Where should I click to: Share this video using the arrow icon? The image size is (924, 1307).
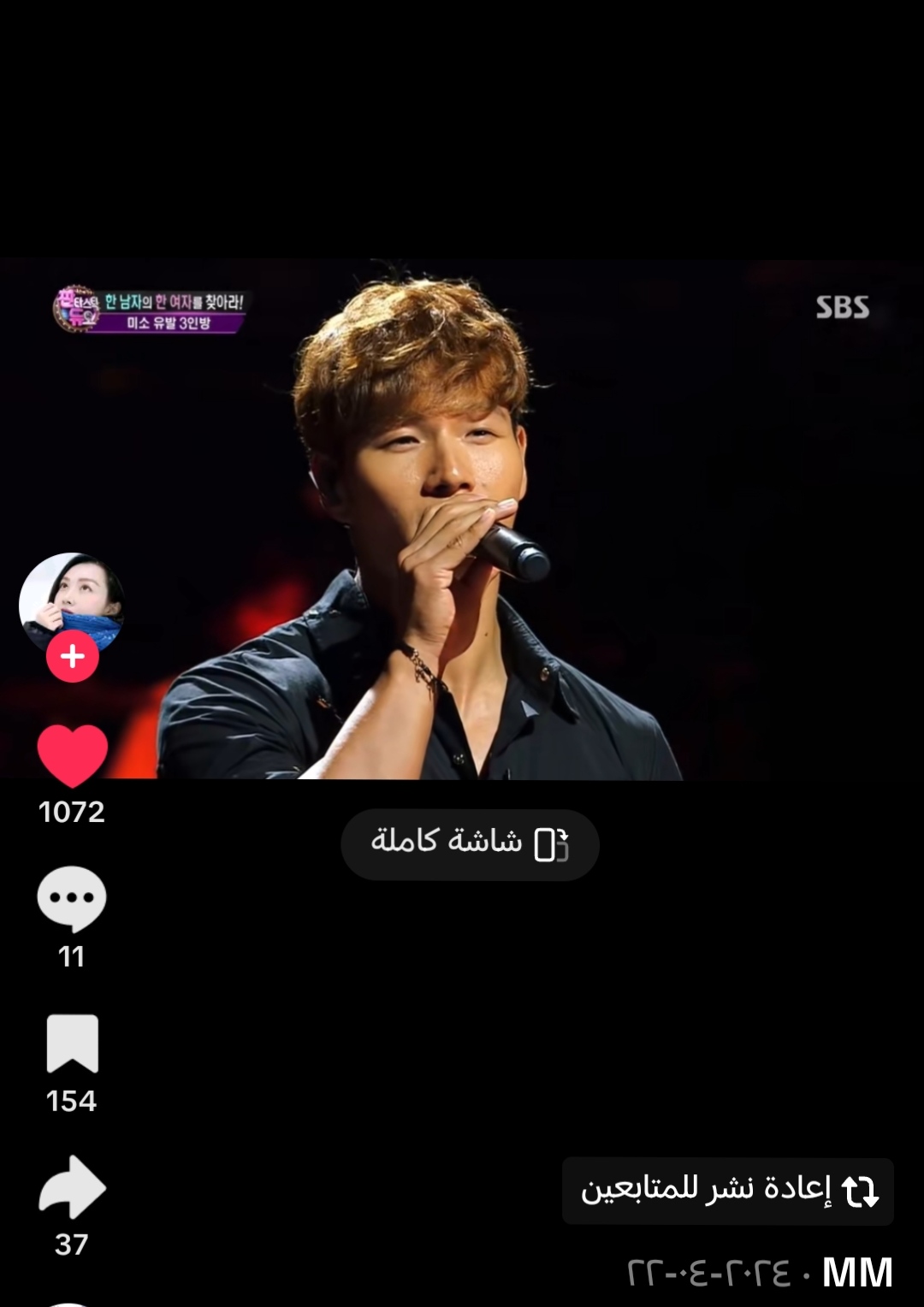[x=72, y=1186]
